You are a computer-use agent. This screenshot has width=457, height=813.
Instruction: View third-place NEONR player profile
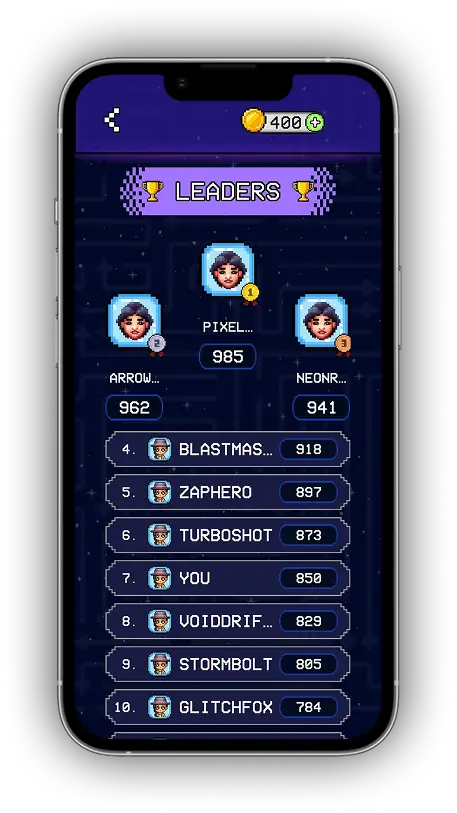coord(321,321)
